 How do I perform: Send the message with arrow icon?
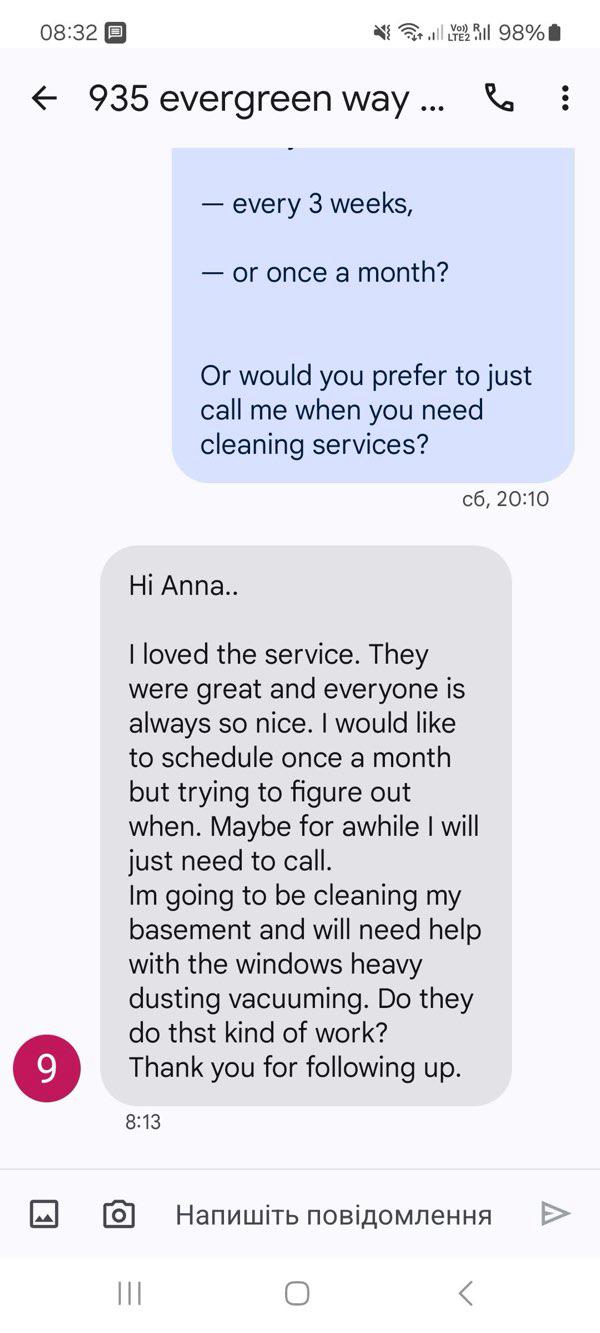[x=555, y=1214]
